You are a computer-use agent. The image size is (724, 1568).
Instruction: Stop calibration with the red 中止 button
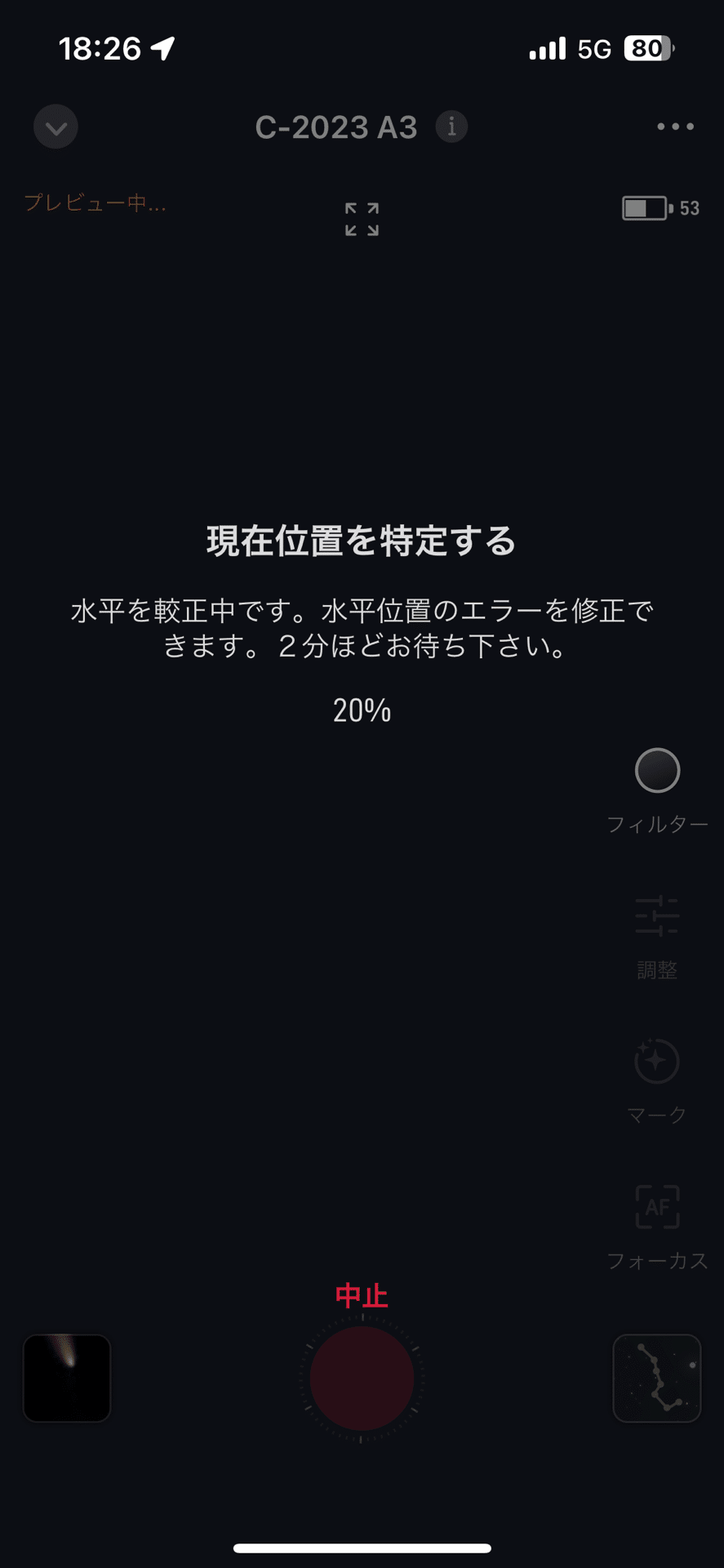point(362,1378)
